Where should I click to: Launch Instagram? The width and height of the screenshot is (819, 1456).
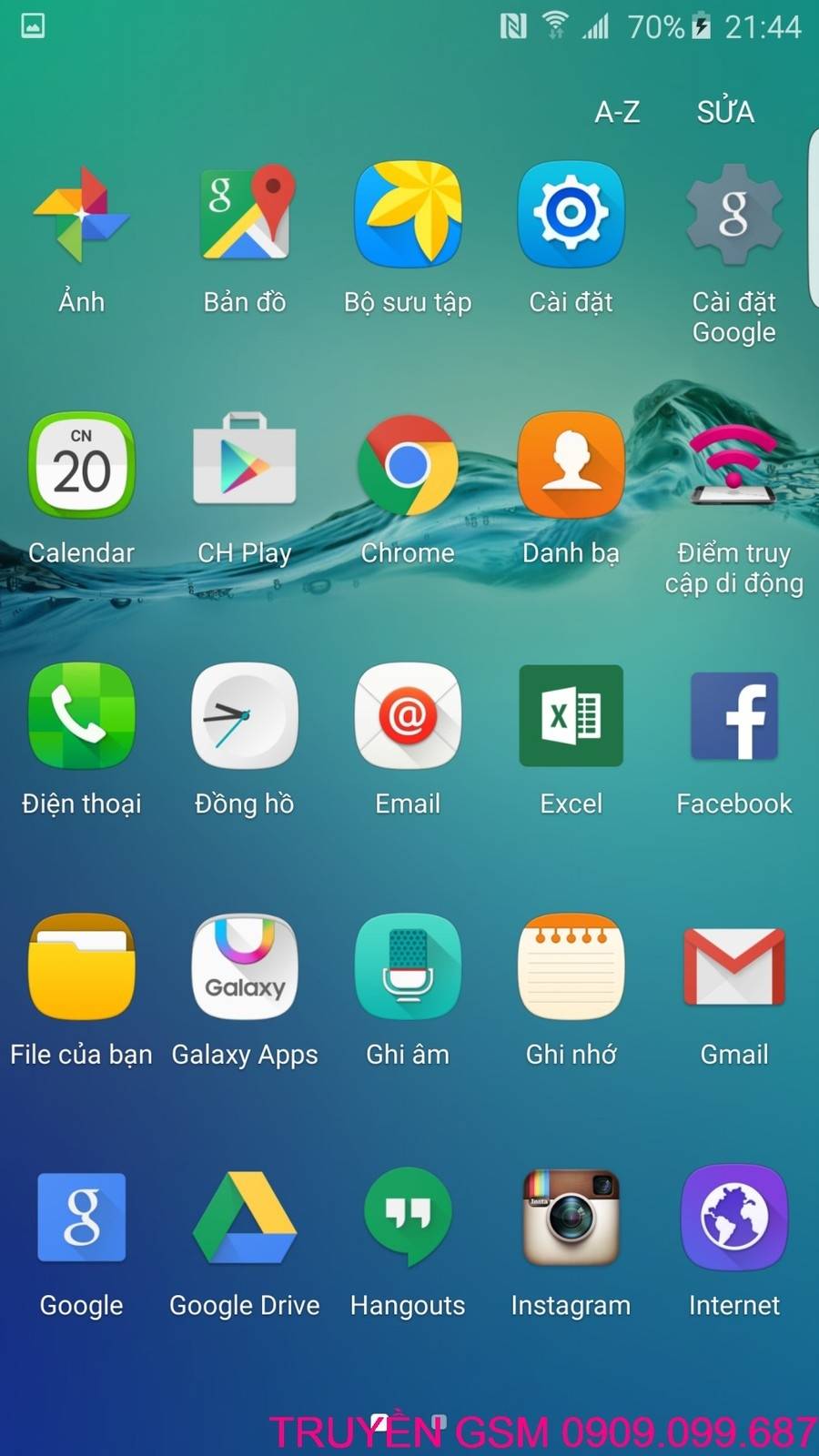click(571, 1218)
